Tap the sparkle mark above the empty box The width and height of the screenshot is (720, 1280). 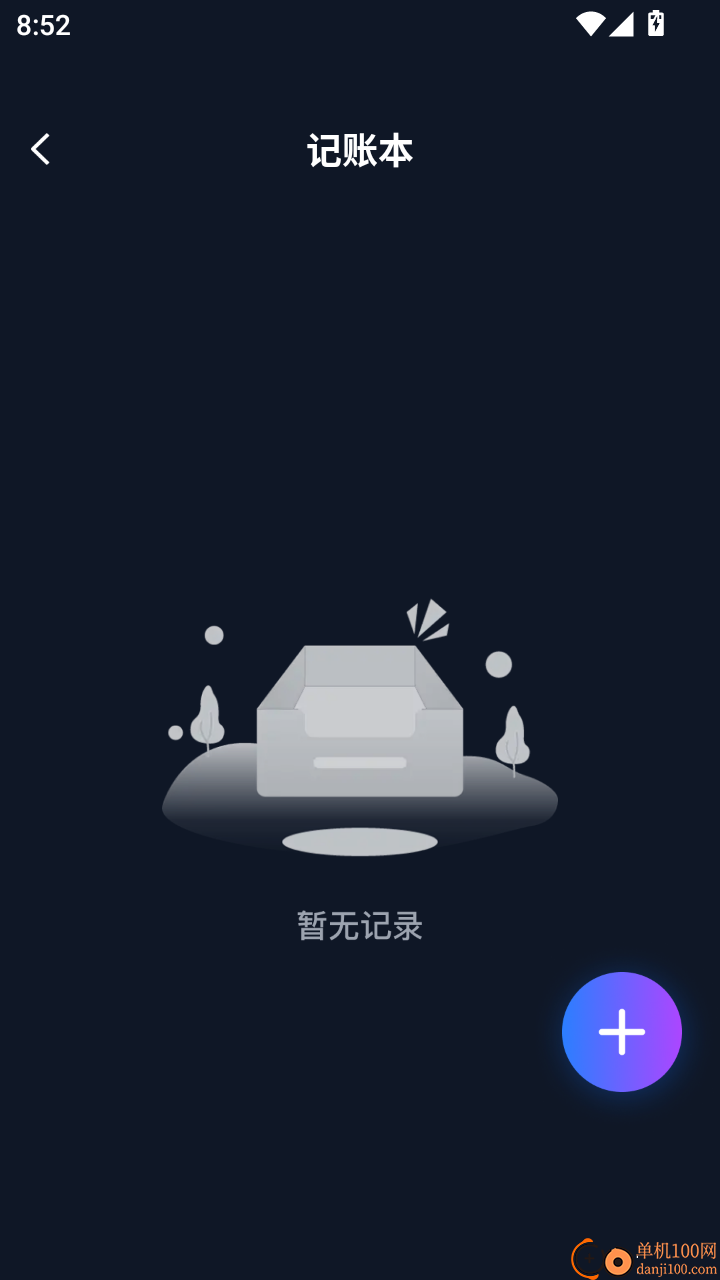click(x=432, y=618)
